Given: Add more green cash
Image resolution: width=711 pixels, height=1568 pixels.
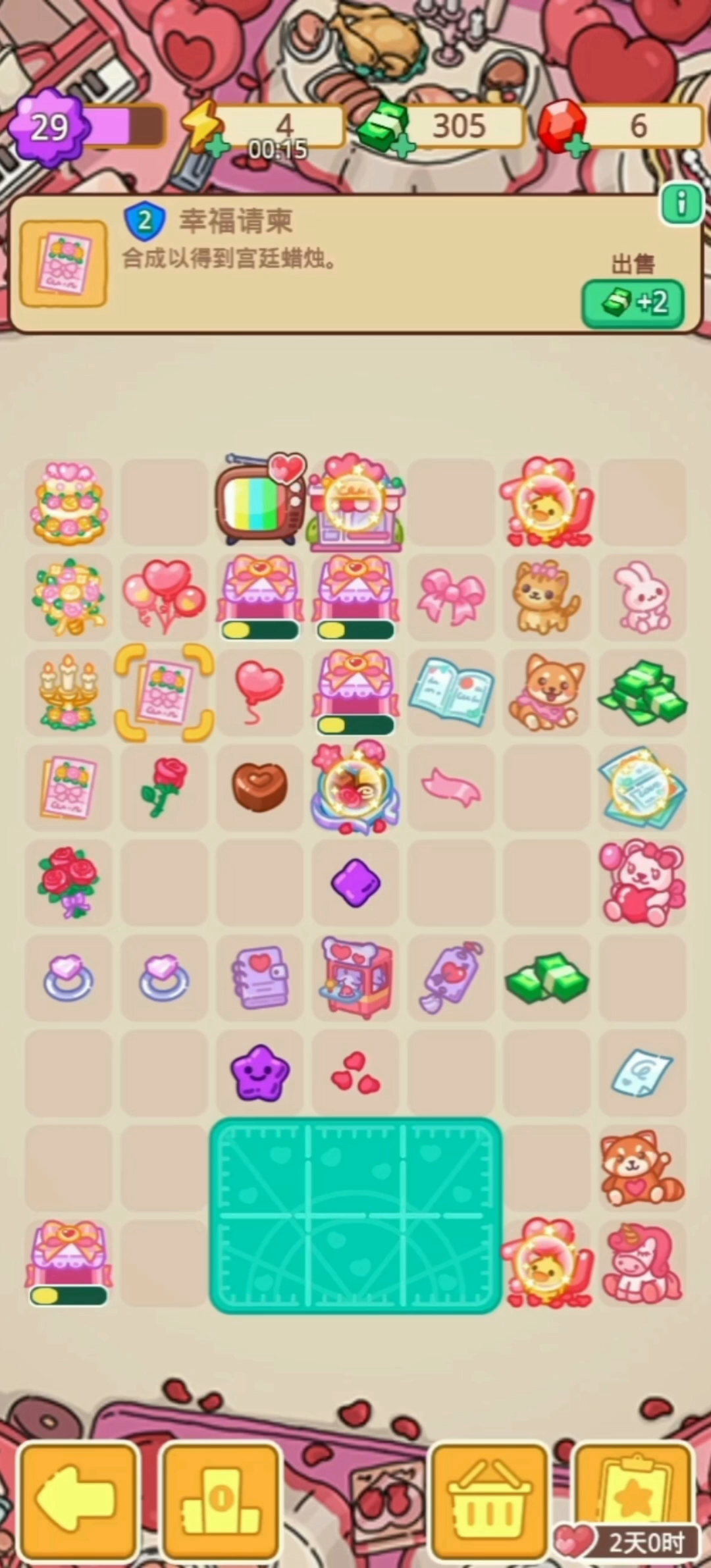Looking at the screenshot, I should point(404,146).
